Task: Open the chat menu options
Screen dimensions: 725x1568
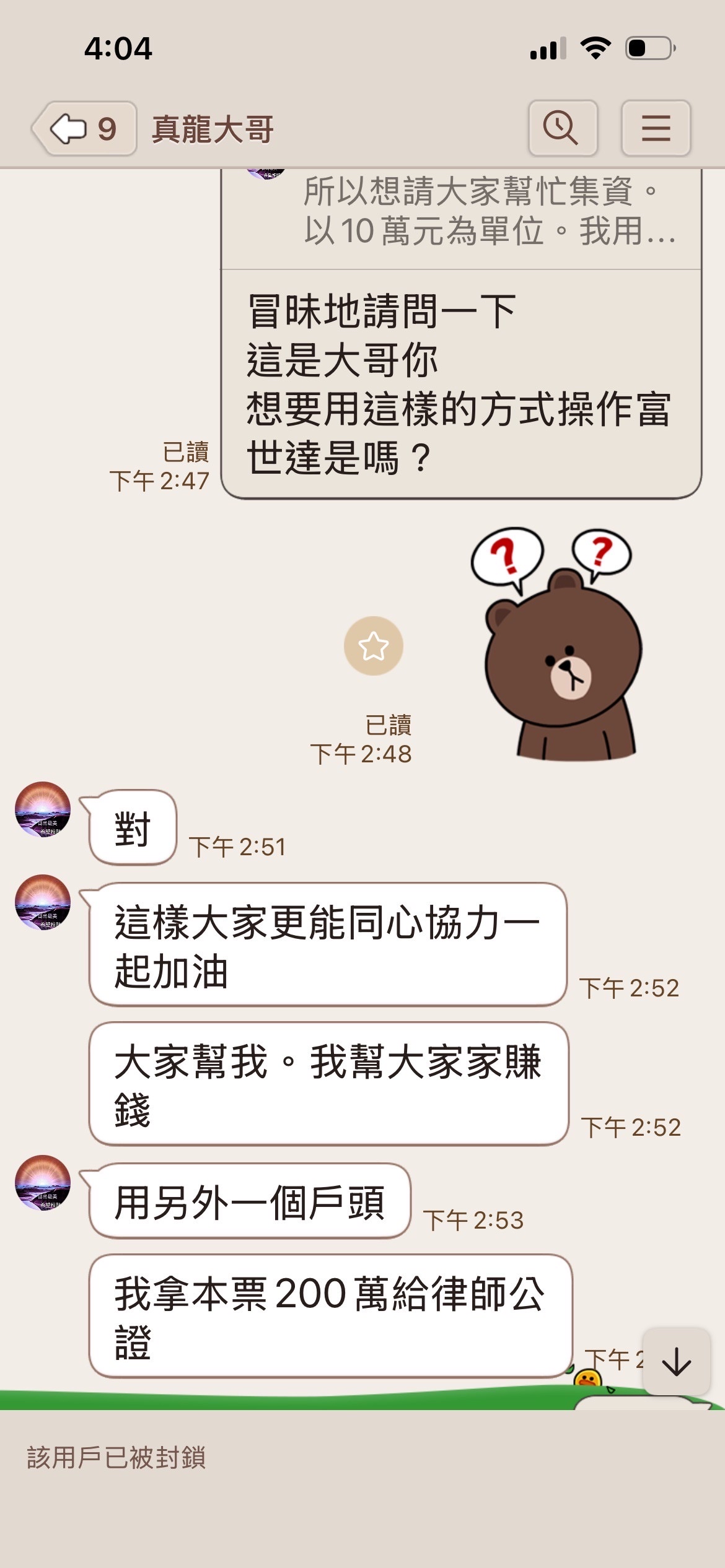Action: click(655, 128)
